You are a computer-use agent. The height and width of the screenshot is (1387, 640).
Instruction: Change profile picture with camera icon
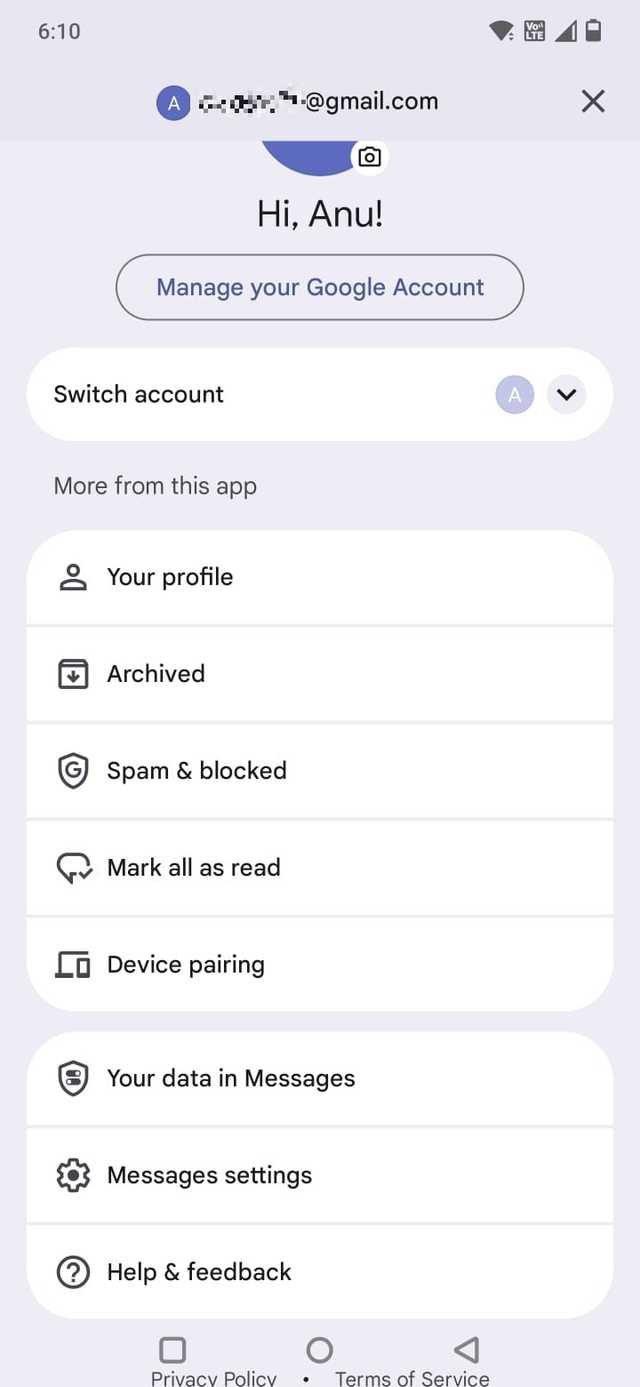pyautogui.click(x=369, y=157)
